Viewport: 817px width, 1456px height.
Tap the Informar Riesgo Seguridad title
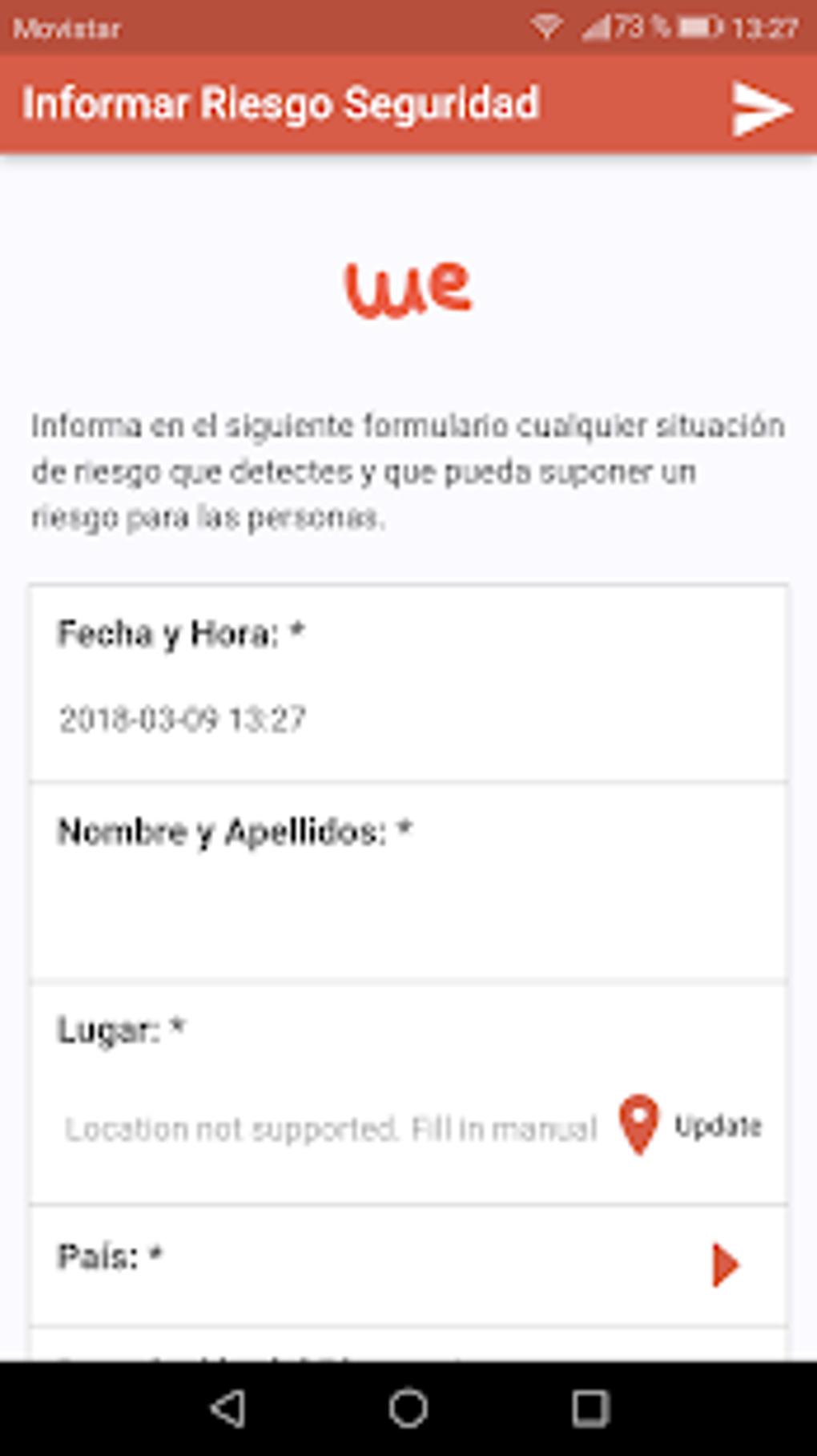click(282, 103)
